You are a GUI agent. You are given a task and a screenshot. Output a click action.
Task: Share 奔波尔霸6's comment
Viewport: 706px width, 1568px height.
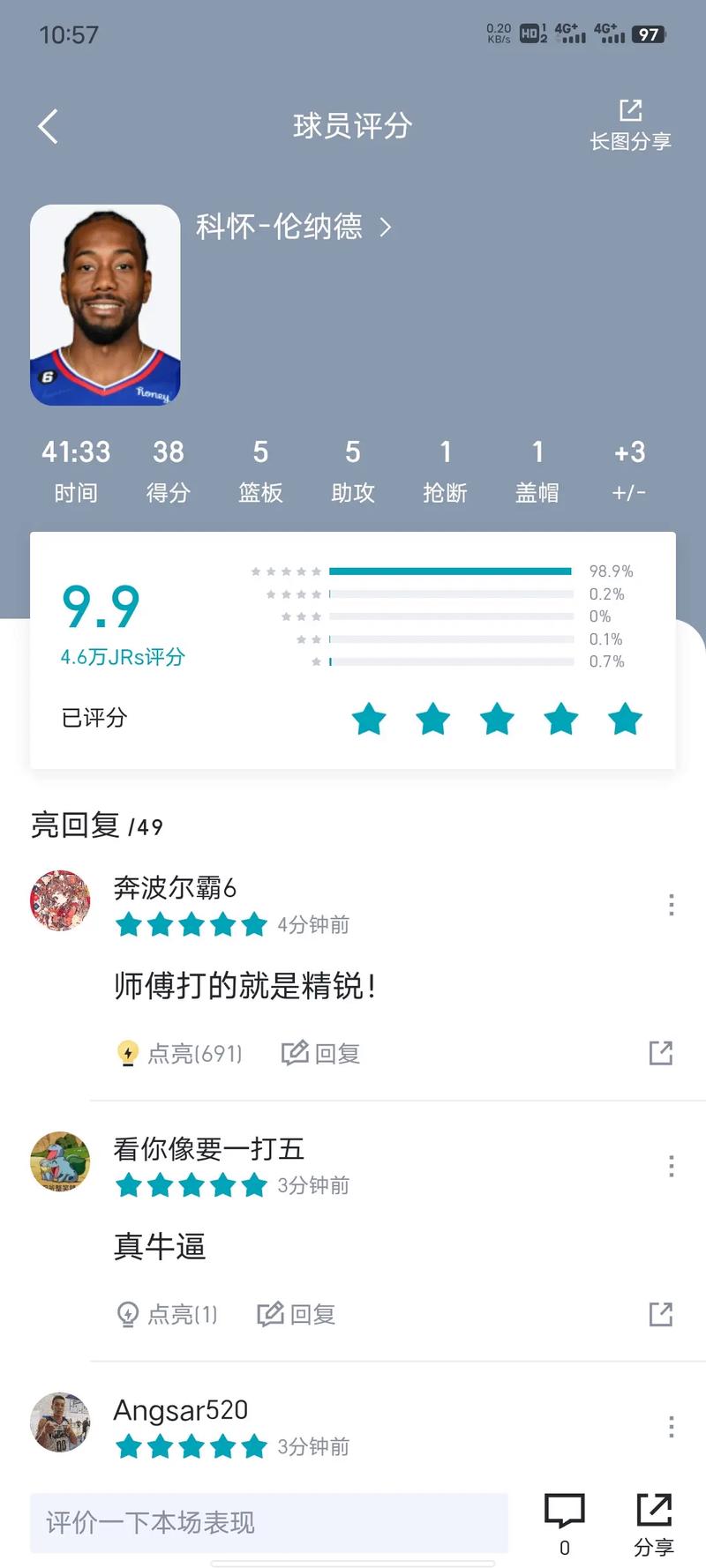[661, 1053]
